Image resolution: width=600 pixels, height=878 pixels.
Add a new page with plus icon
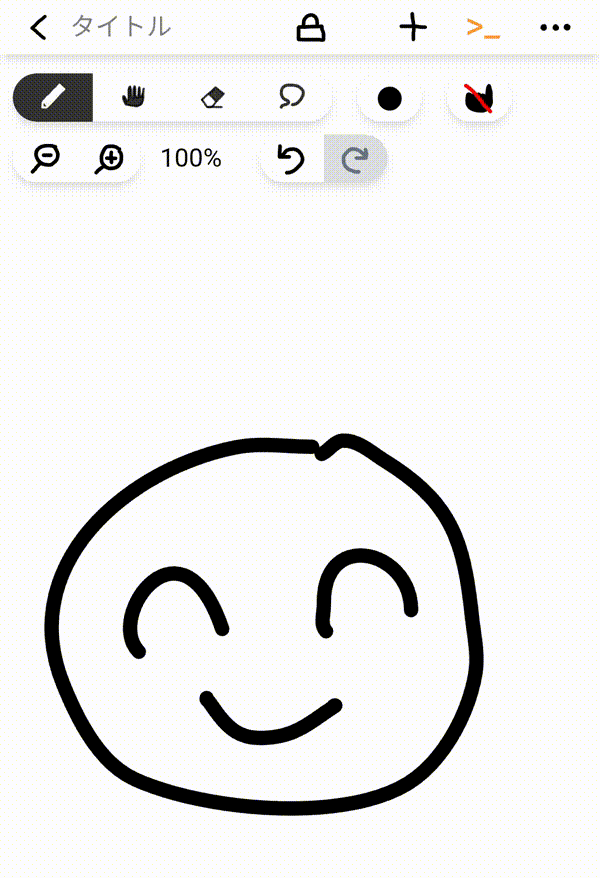click(x=413, y=28)
